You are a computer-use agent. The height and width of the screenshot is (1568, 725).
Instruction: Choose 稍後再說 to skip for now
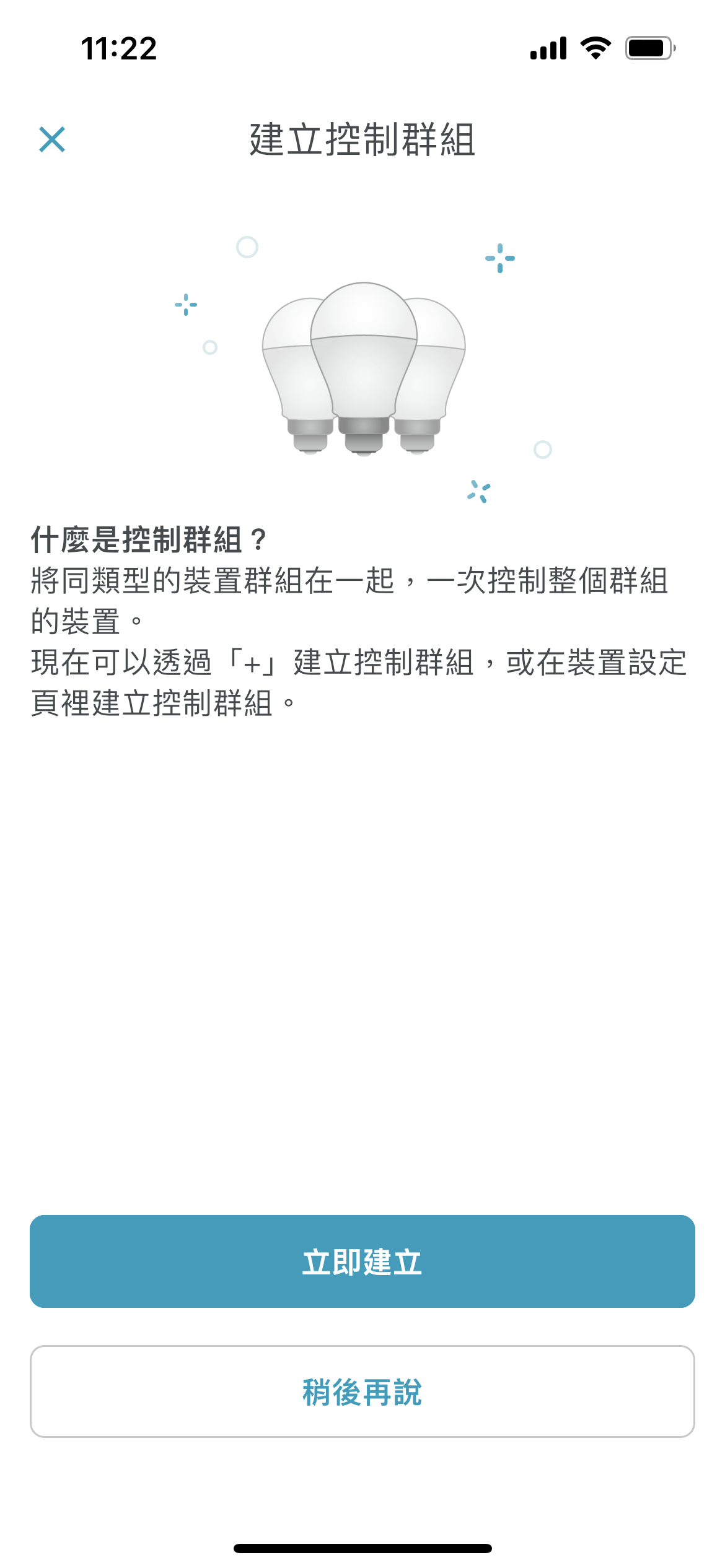pos(362,1392)
